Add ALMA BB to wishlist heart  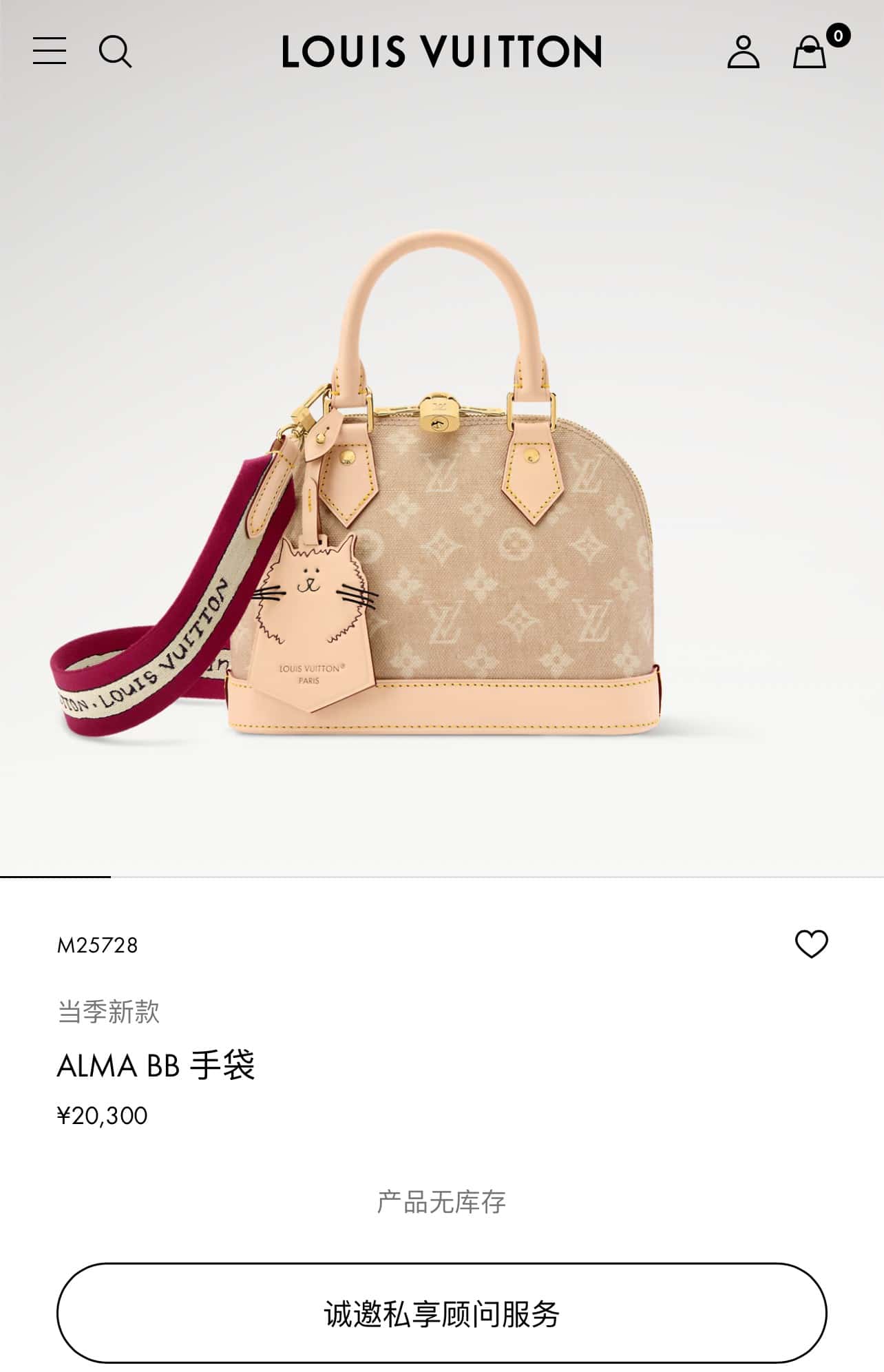click(811, 944)
